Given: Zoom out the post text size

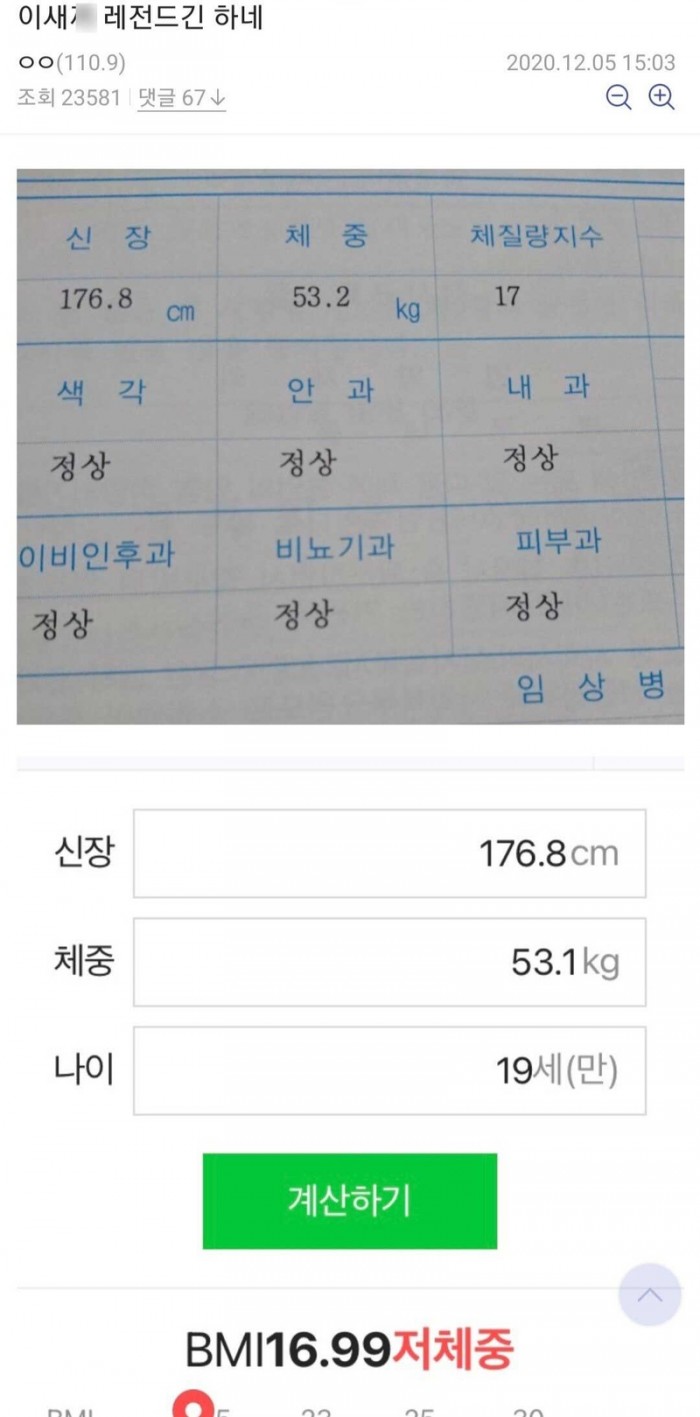Looking at the screenshot, I should click(x=619, y=97).
